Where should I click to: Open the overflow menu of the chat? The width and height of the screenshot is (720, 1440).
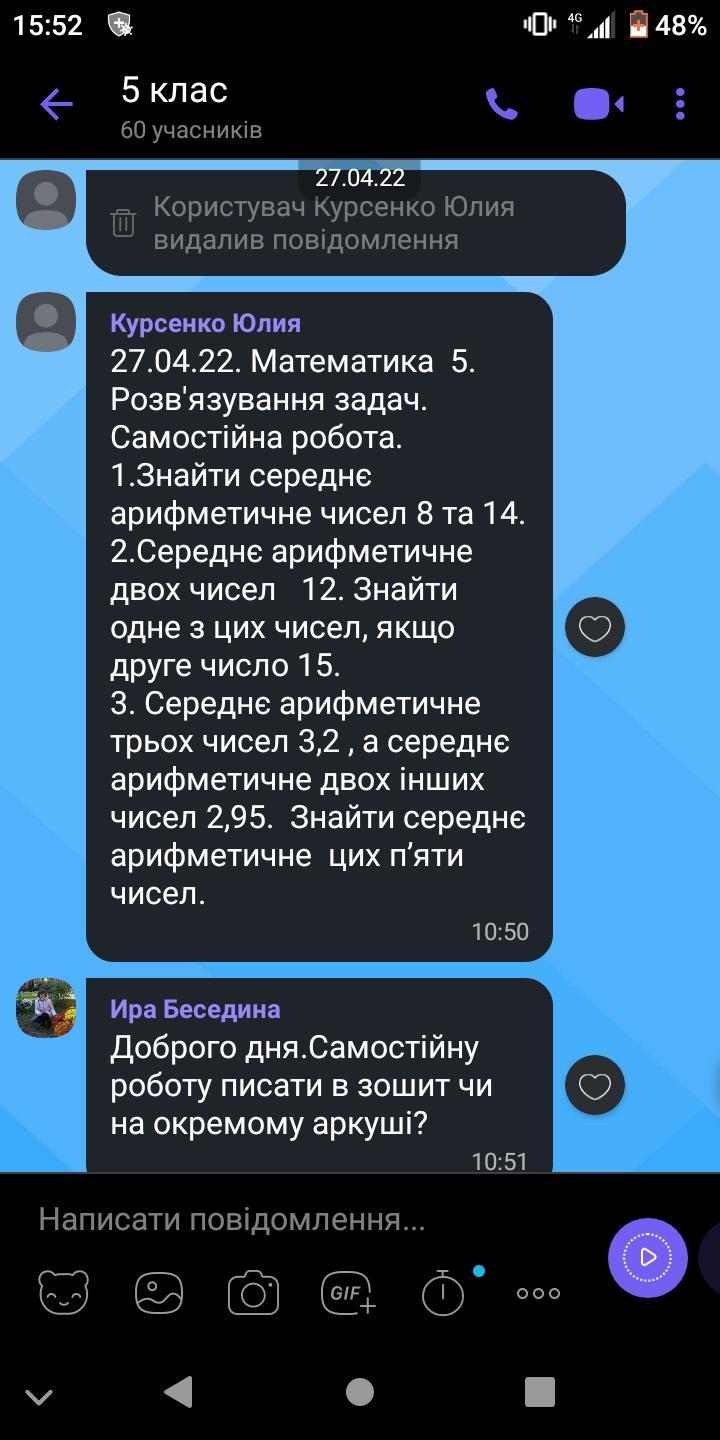[x=680, y=104]
